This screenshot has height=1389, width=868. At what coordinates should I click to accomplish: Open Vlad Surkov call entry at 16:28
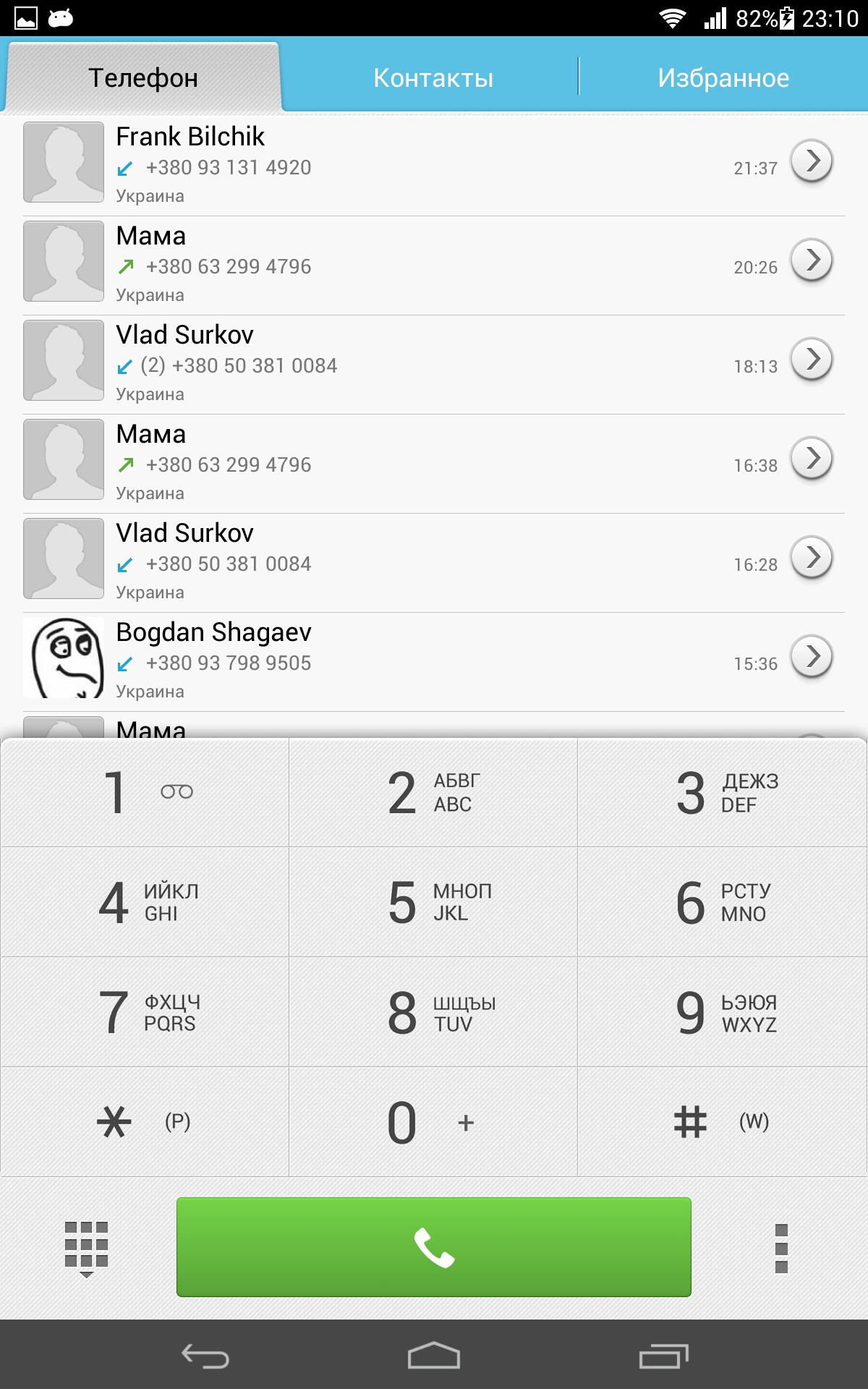coord(434,562)
